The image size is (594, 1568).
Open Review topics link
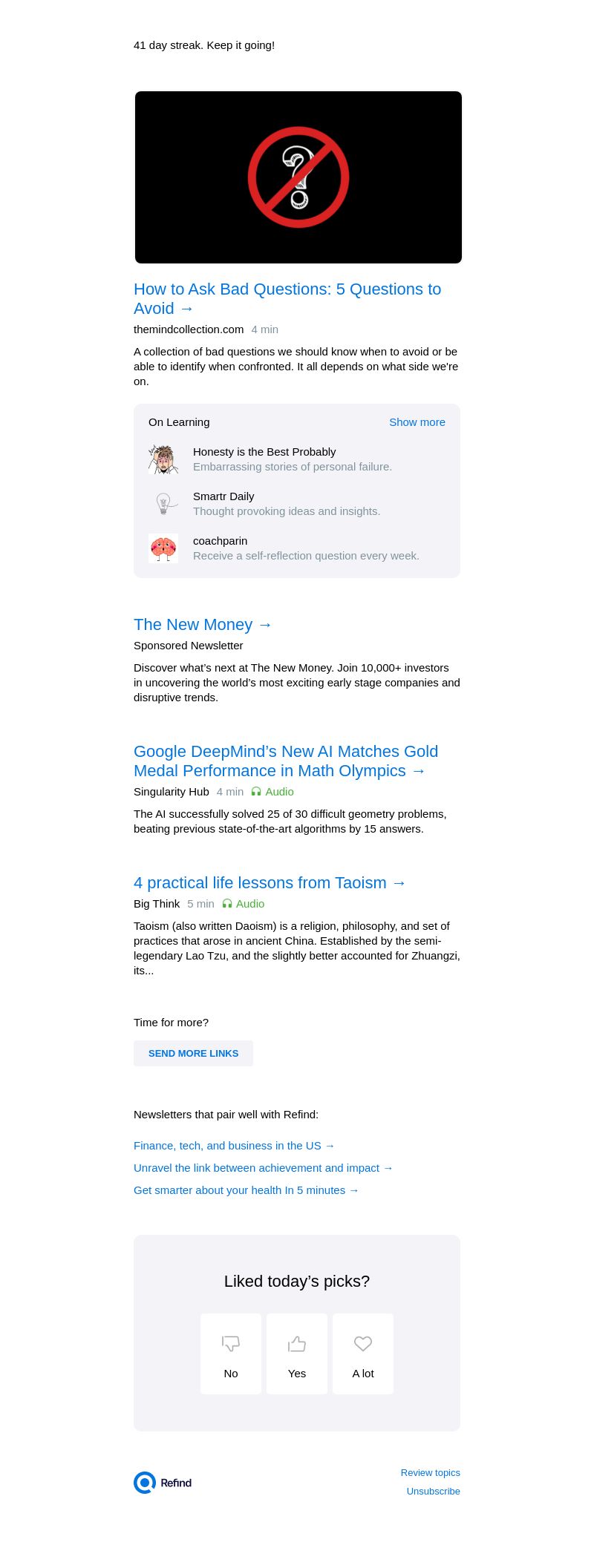click(430, 1473)
